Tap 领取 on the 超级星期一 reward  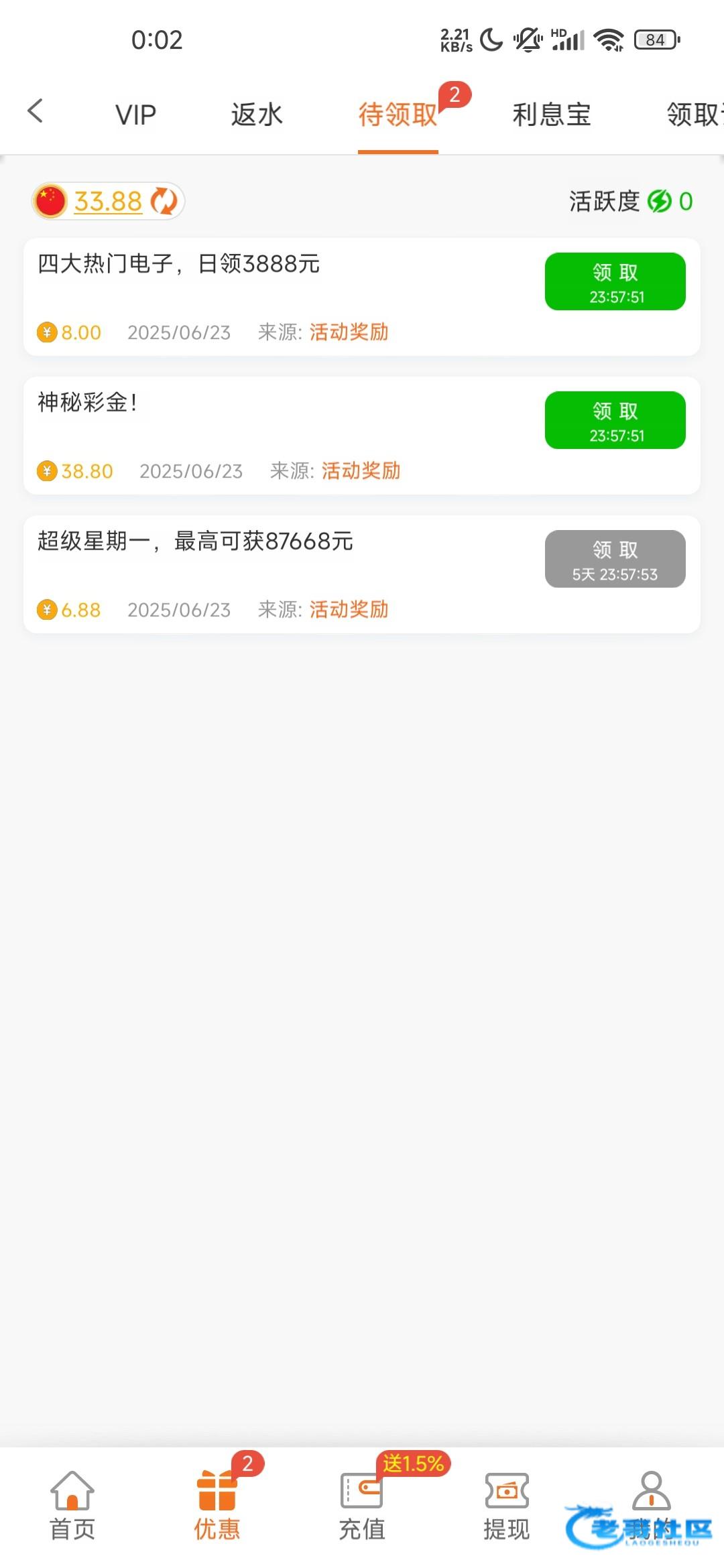(x=615, y=559)
